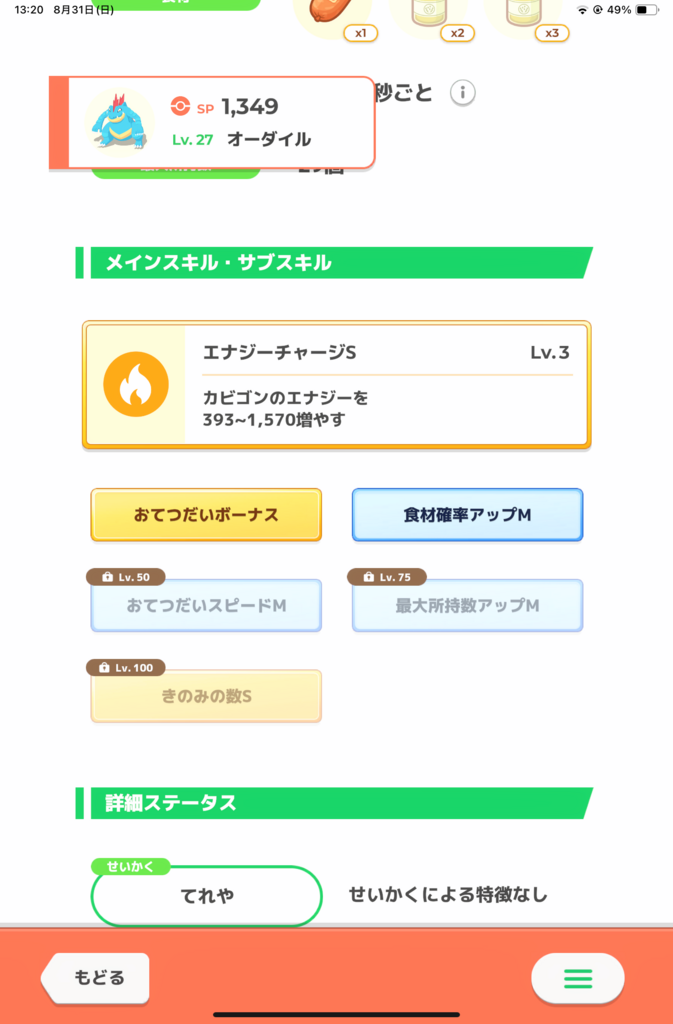Tap the locked おてつだいスピードM skill
Image resolution: width=673 pixels, height=1024 pixels.
click(x=206, y=605)
